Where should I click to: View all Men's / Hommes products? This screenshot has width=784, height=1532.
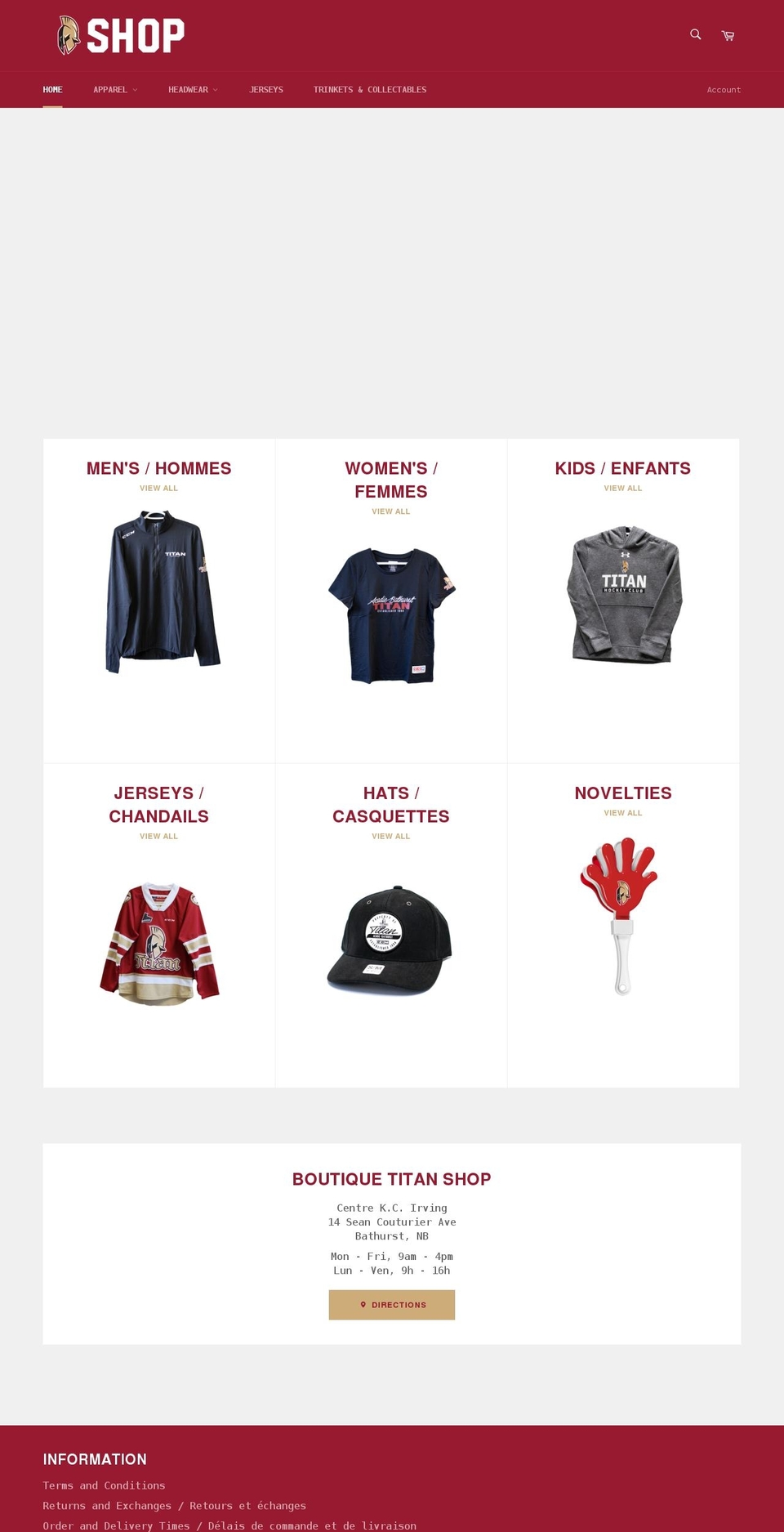click(158, 489)
